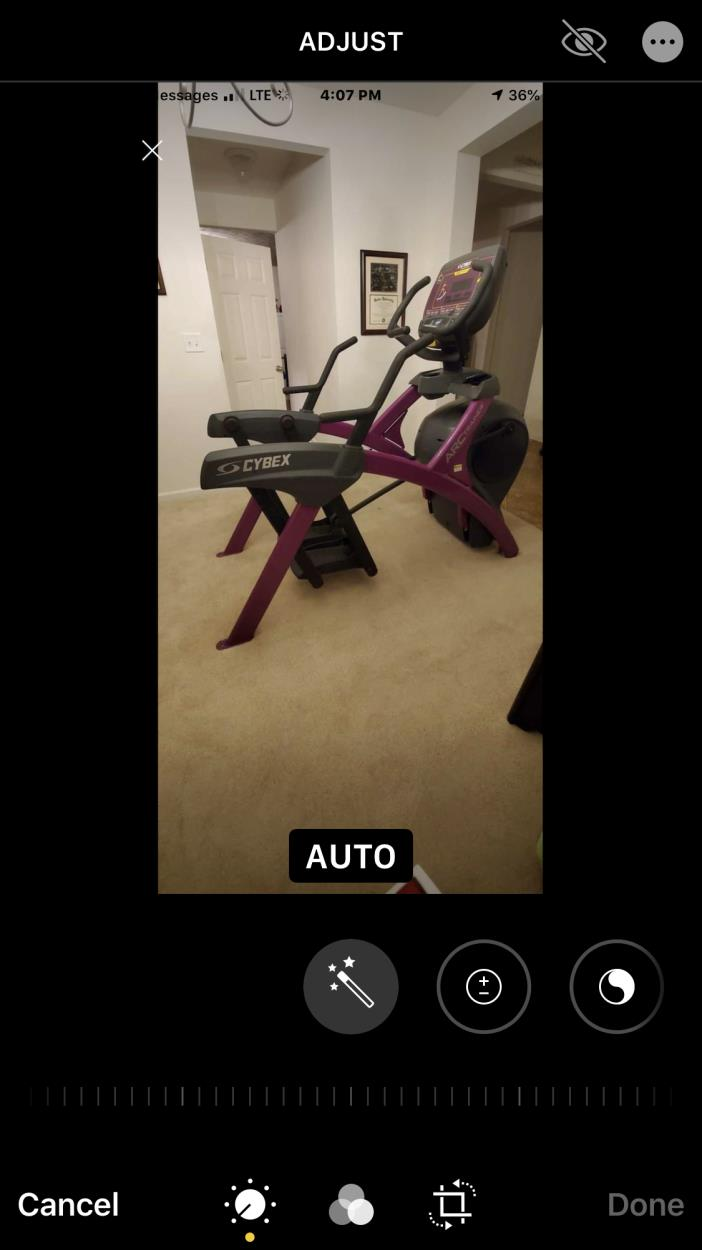The height and width of the screenshot is (1250, 702).
Task: Open the crop and rotate tool
Action: coord(452,1204)
